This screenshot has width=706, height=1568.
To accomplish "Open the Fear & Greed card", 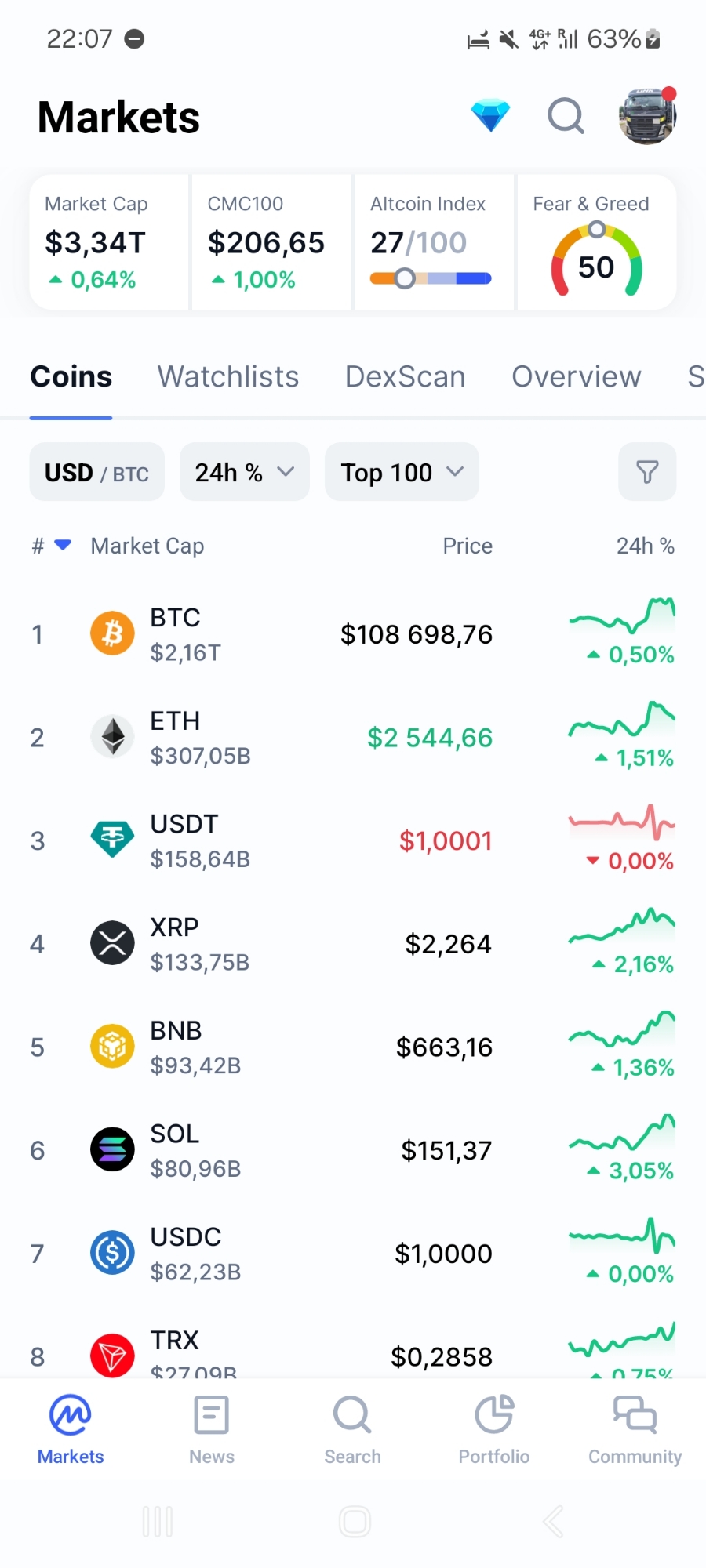I will pos(596,243).
